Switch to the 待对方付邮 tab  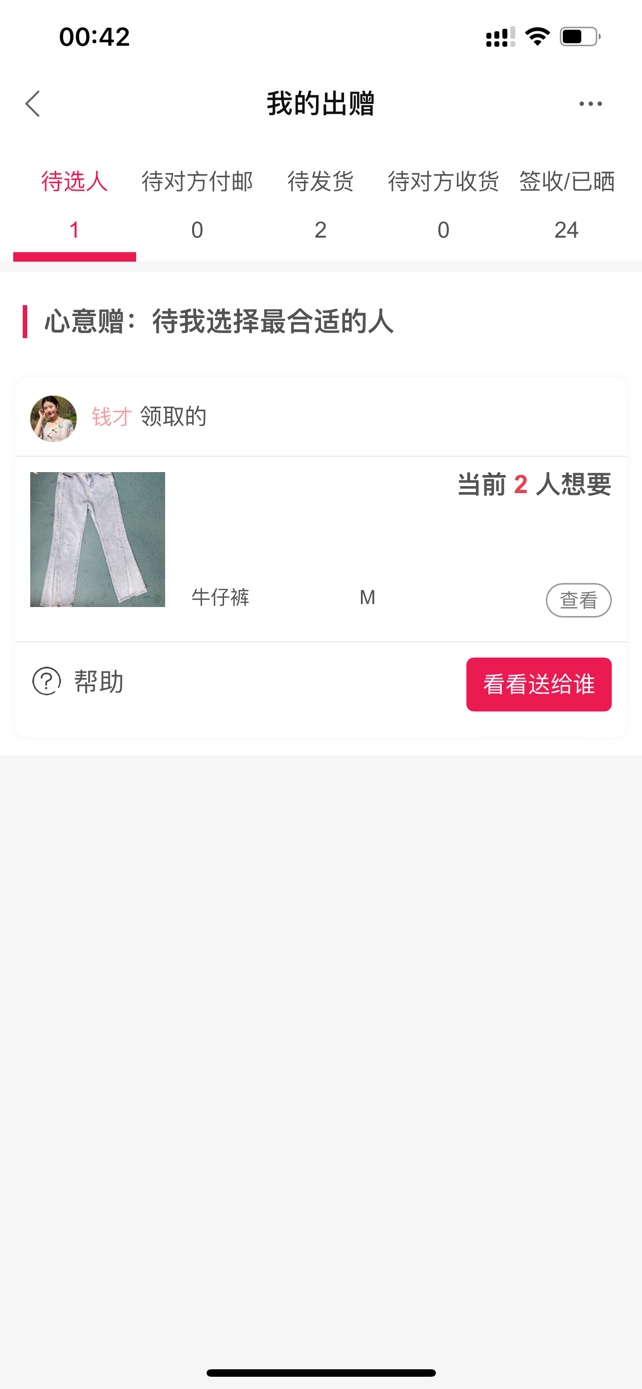pos(197,204)
